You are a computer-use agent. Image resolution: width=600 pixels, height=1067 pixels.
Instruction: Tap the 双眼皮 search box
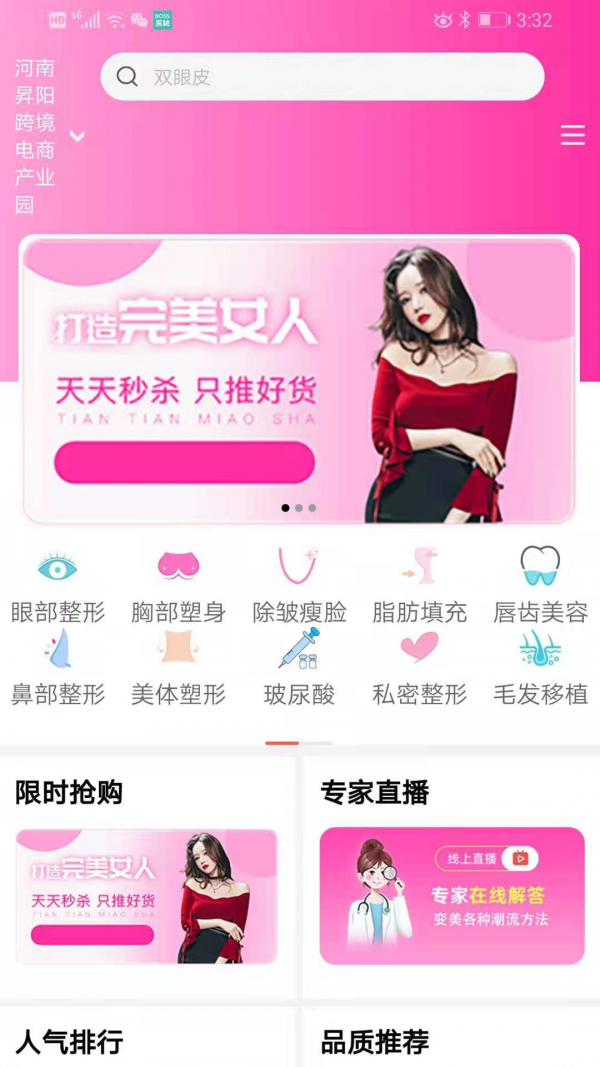click(322, 77)
